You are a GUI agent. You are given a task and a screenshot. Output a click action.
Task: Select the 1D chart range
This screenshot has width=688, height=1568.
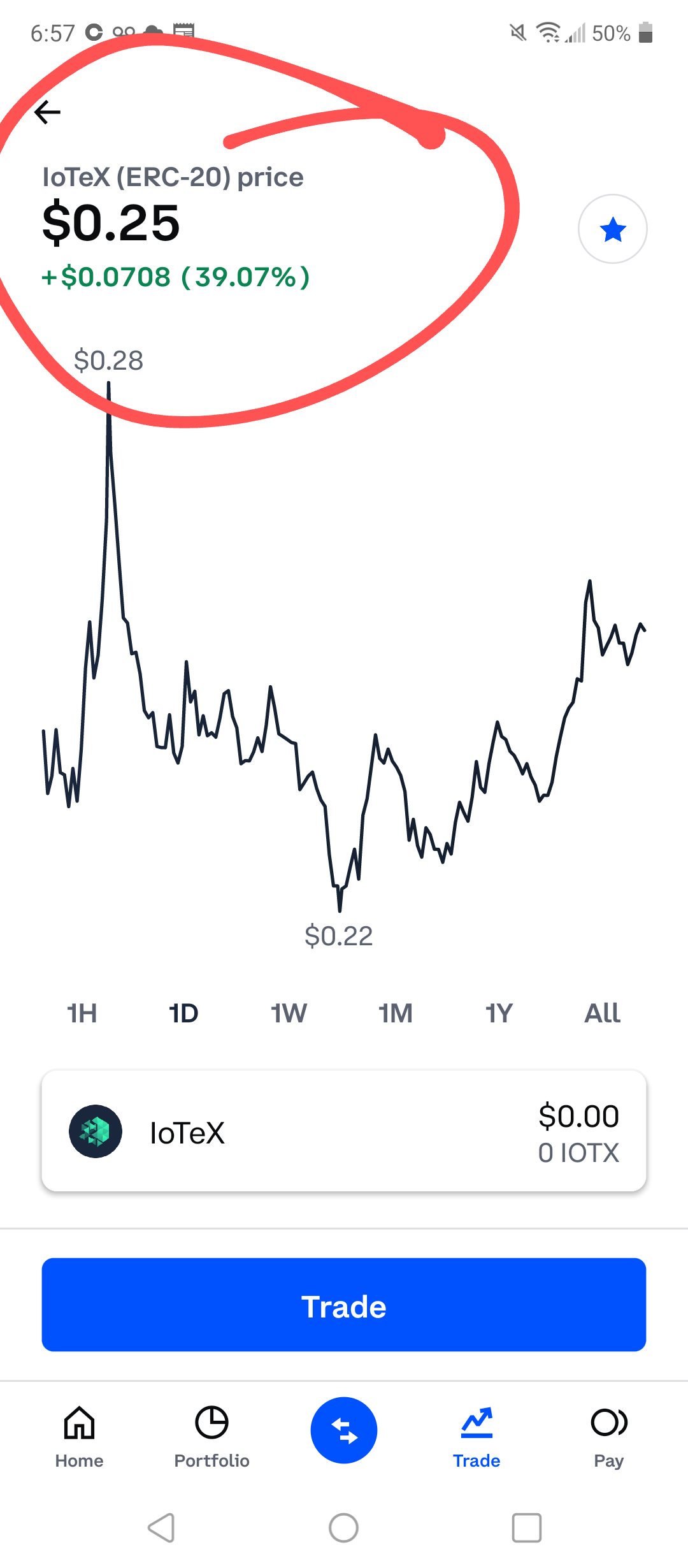point(183,1013)
